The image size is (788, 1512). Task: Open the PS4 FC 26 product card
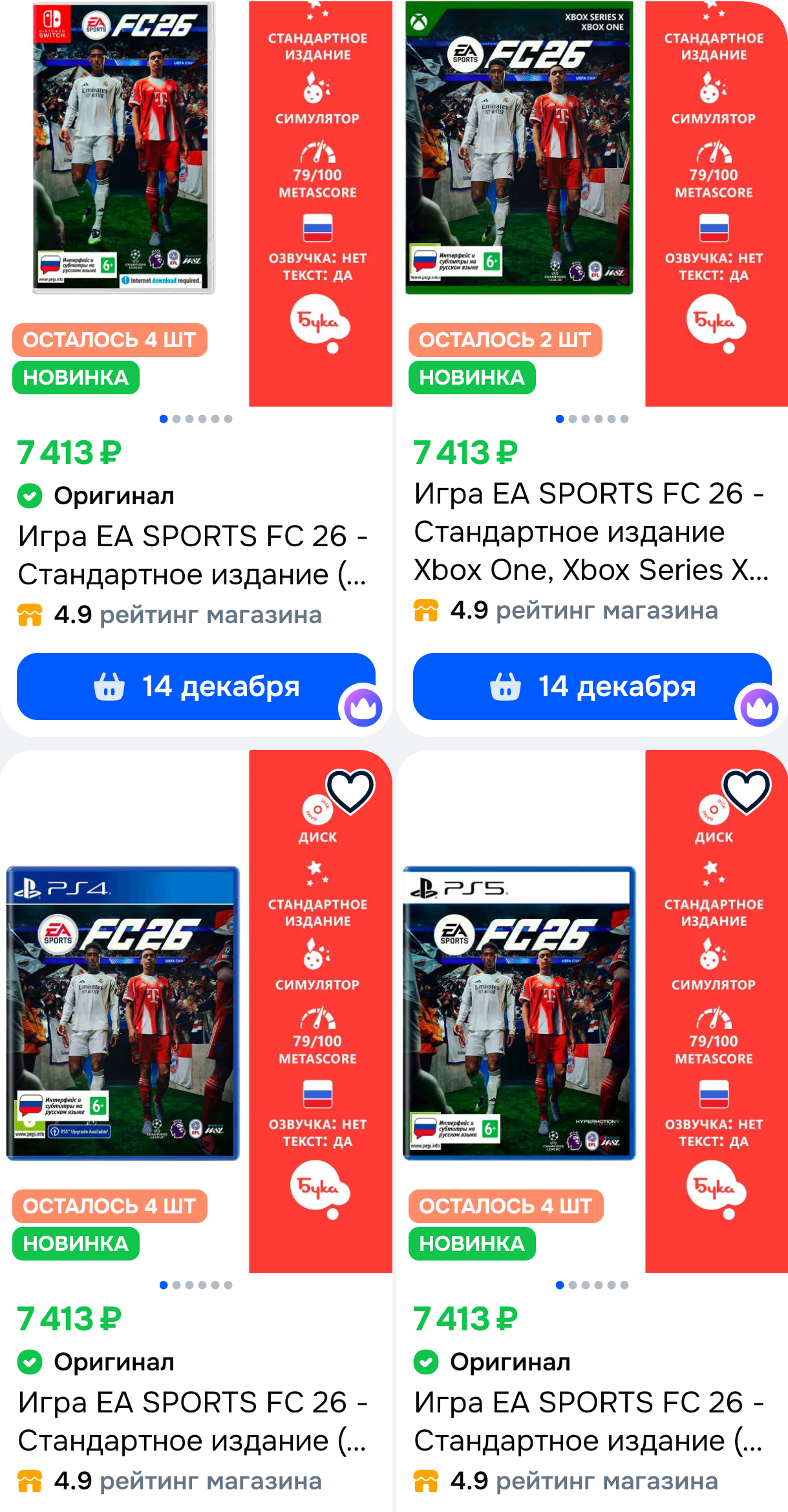123,1013
